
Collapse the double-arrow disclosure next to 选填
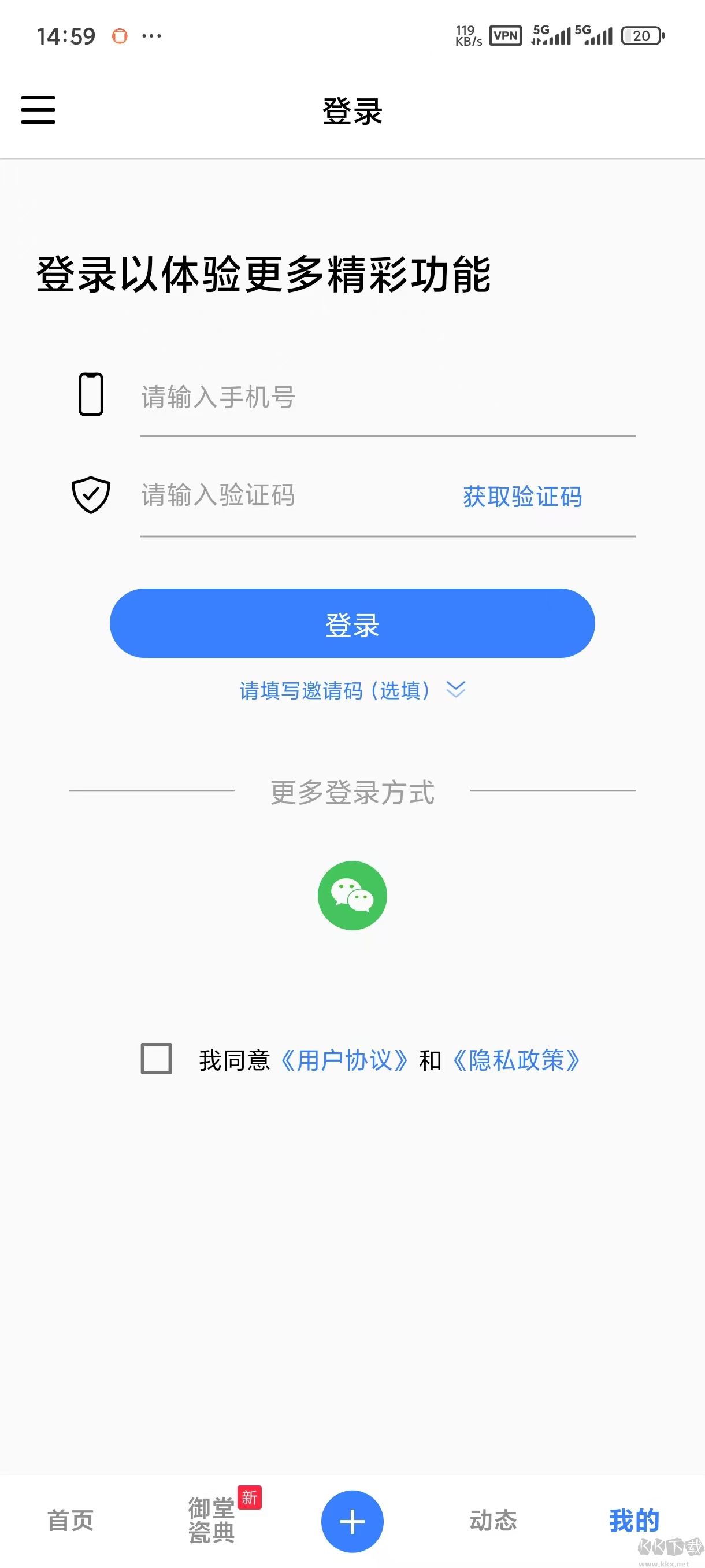456,691
